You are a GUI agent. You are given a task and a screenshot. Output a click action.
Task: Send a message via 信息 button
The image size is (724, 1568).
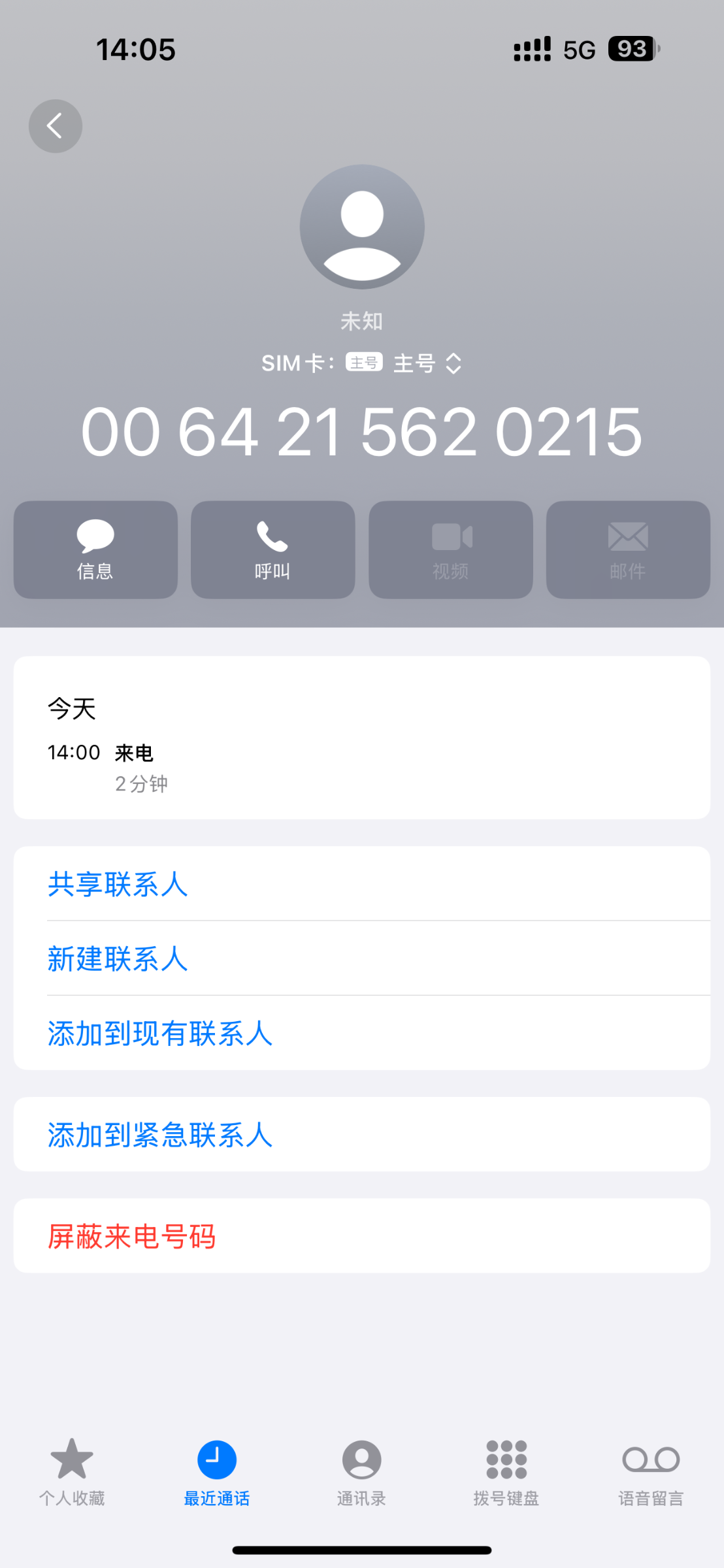95,549
